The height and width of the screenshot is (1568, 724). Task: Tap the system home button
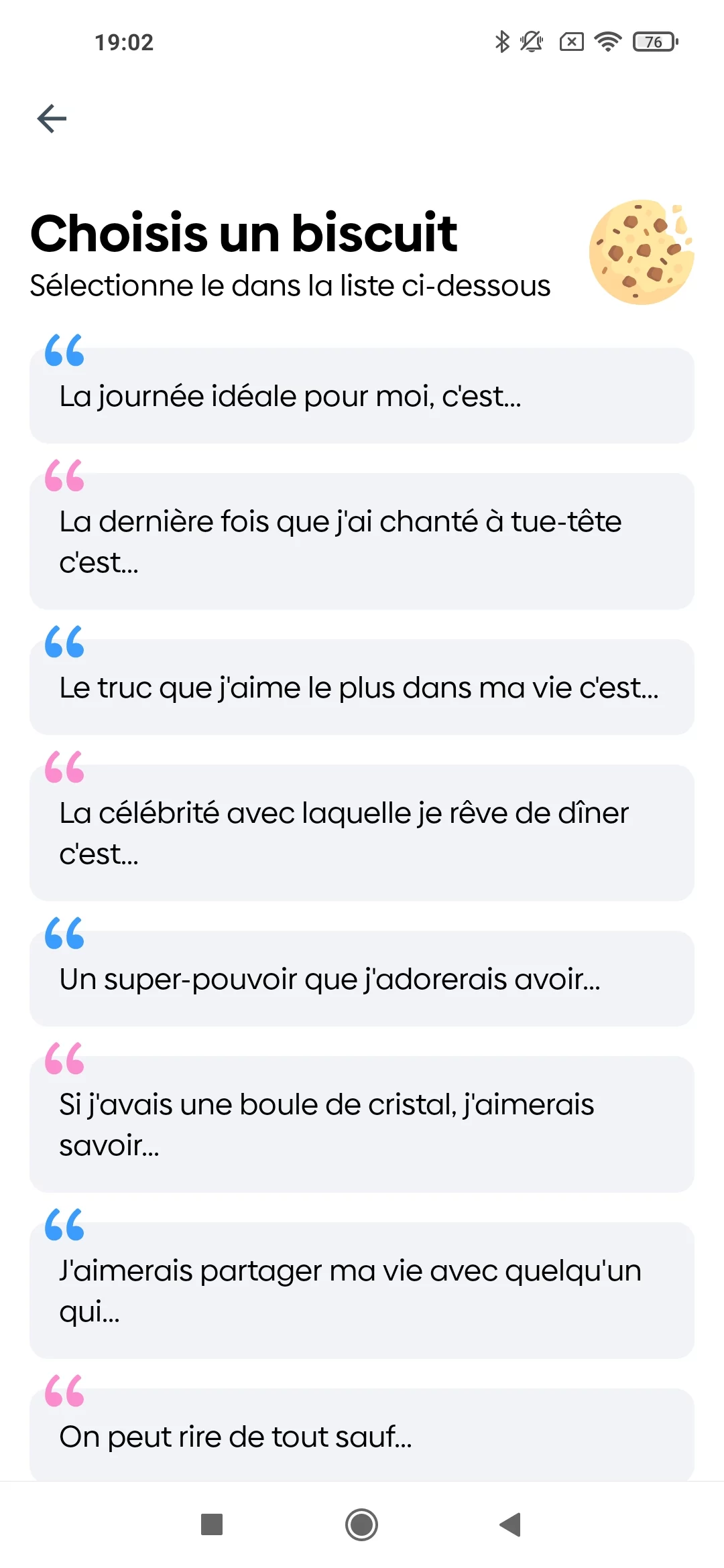pyautogui.click(x=361, y=1524)
